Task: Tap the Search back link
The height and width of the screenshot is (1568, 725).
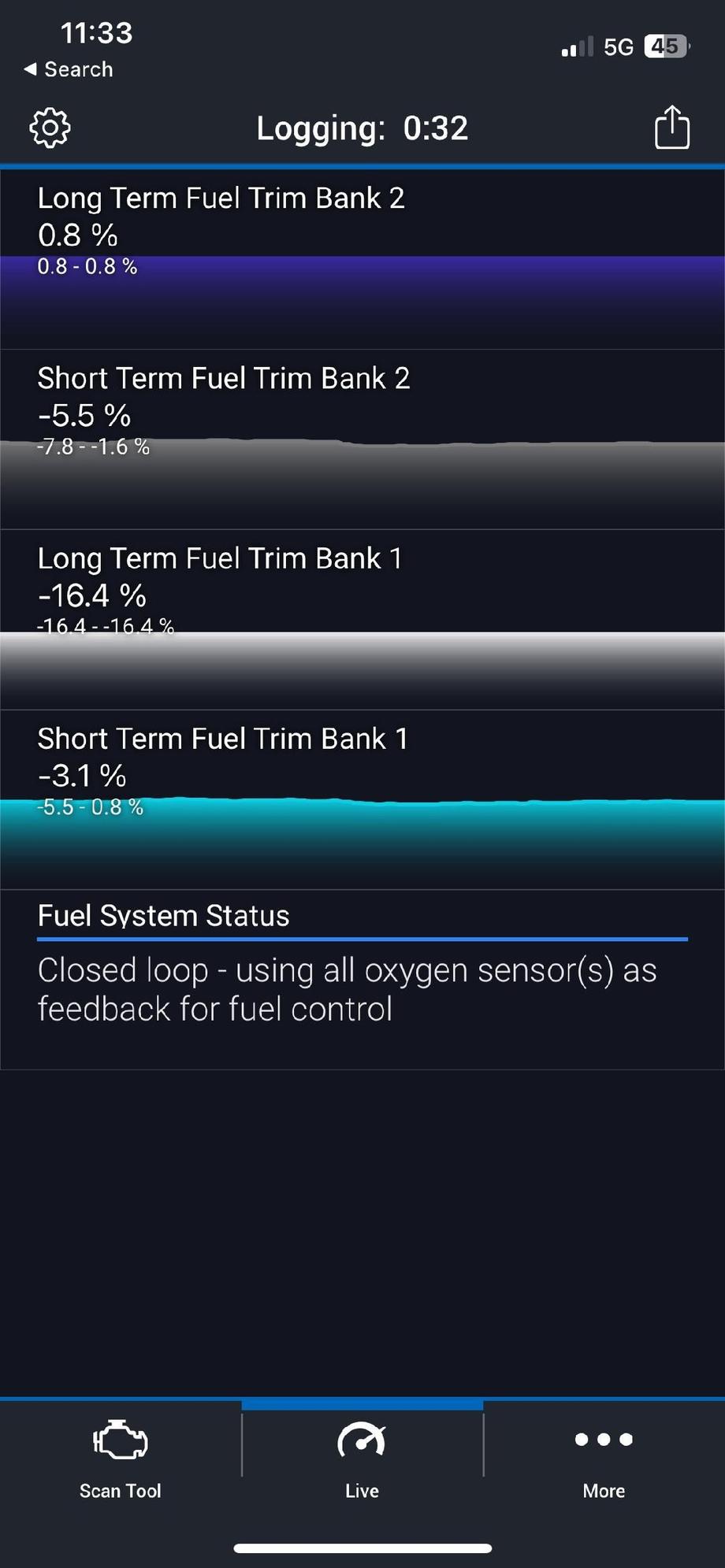Action: click(x=67, y=69)
